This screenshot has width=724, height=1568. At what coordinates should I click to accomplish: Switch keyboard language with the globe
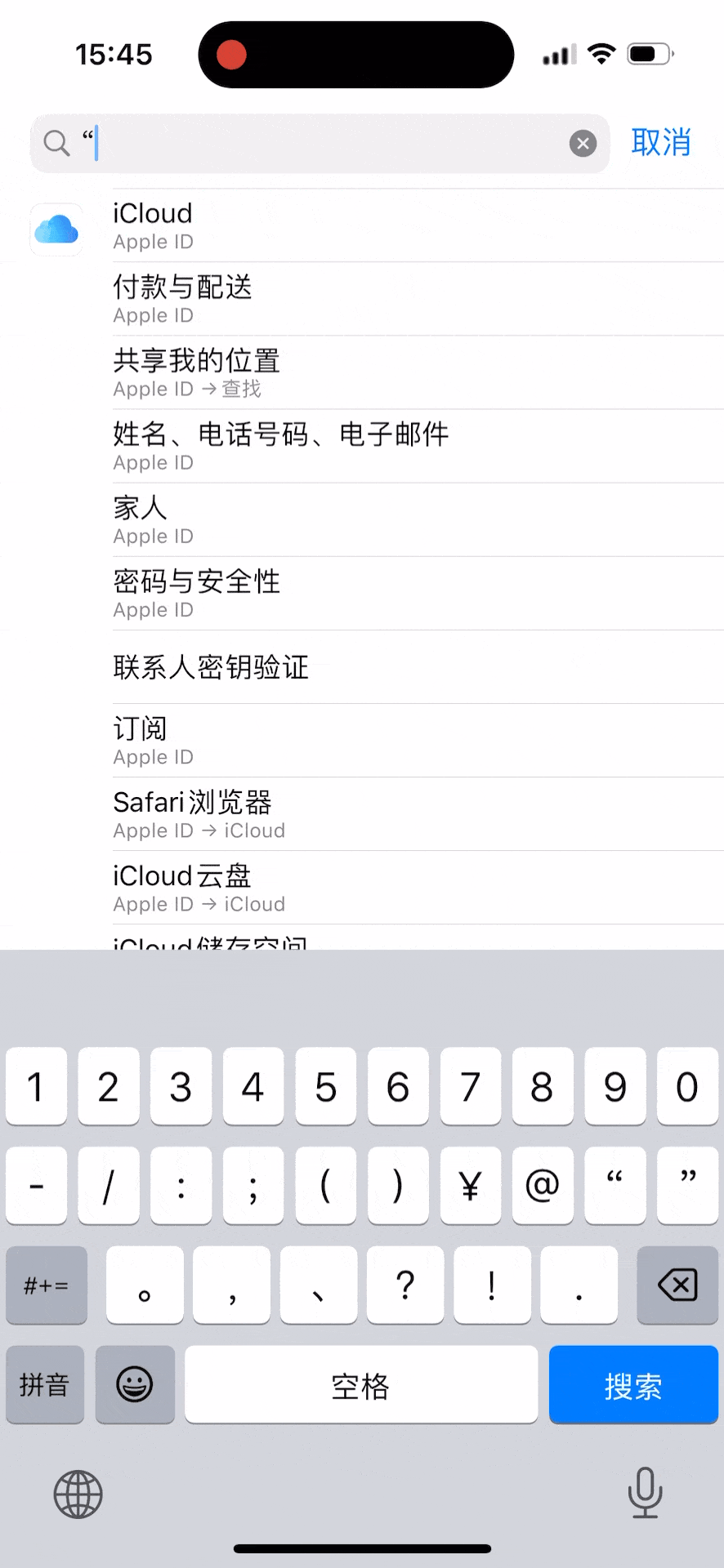point(78,1494)
